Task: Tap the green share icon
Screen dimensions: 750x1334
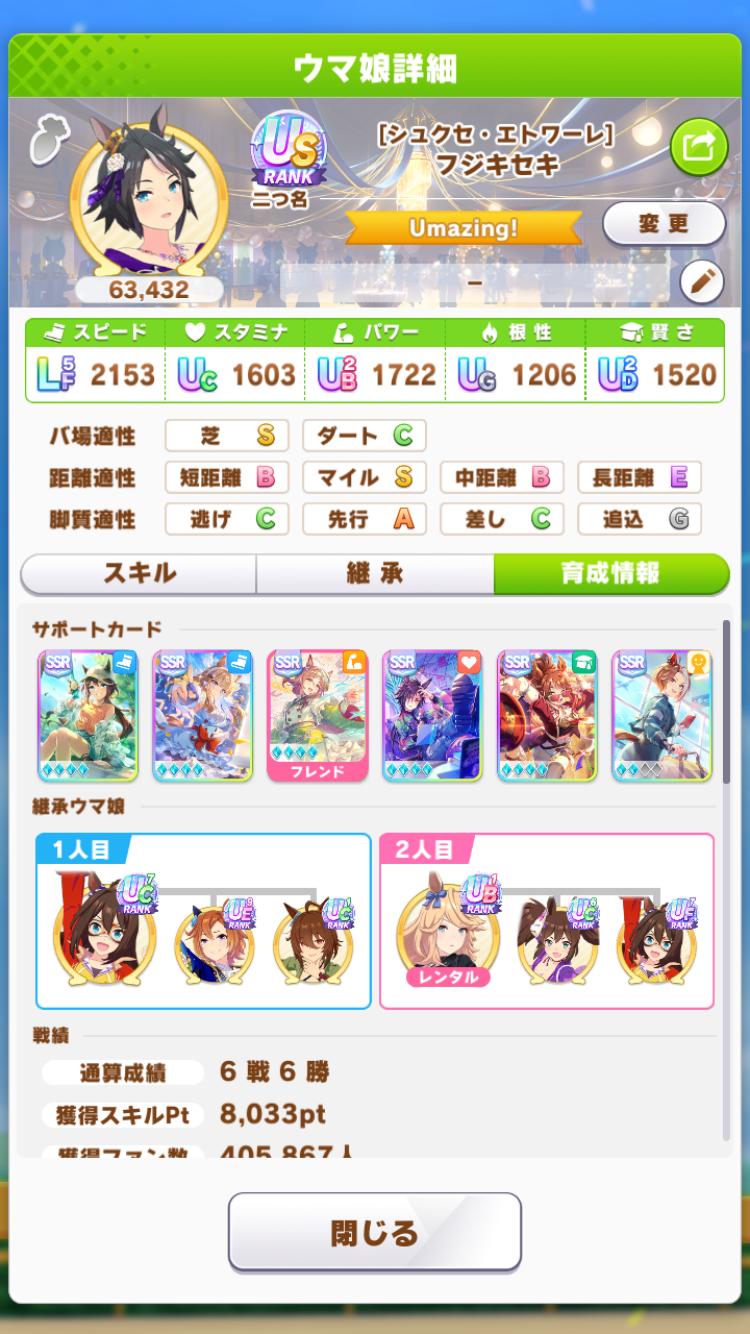Action: [698, 148]
